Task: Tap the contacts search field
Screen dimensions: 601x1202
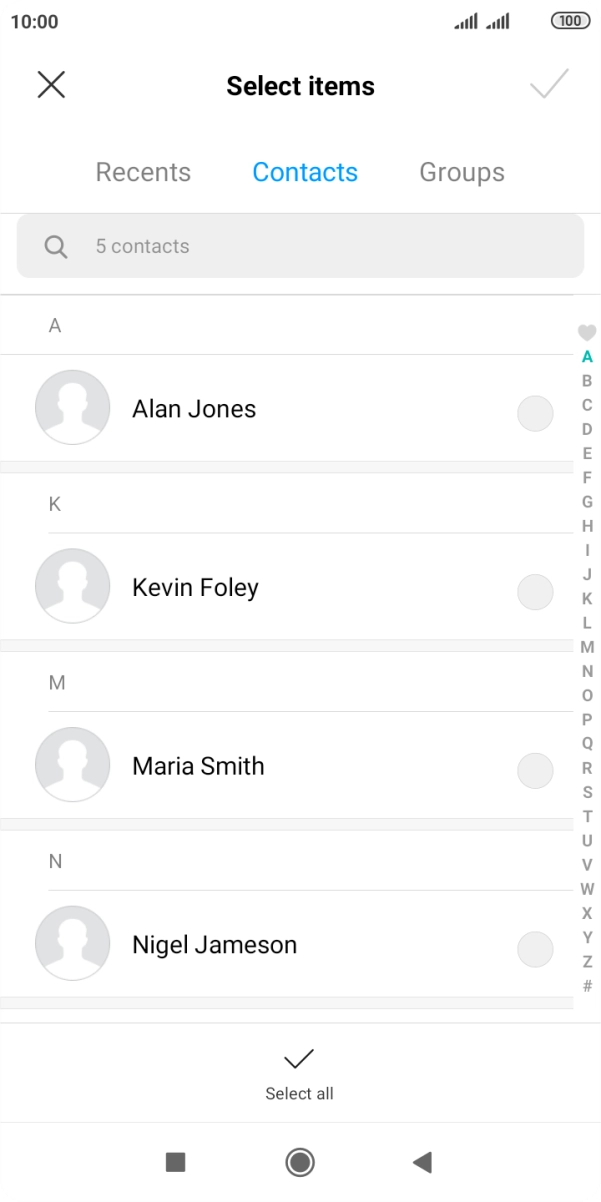Action: coord(300,246)
